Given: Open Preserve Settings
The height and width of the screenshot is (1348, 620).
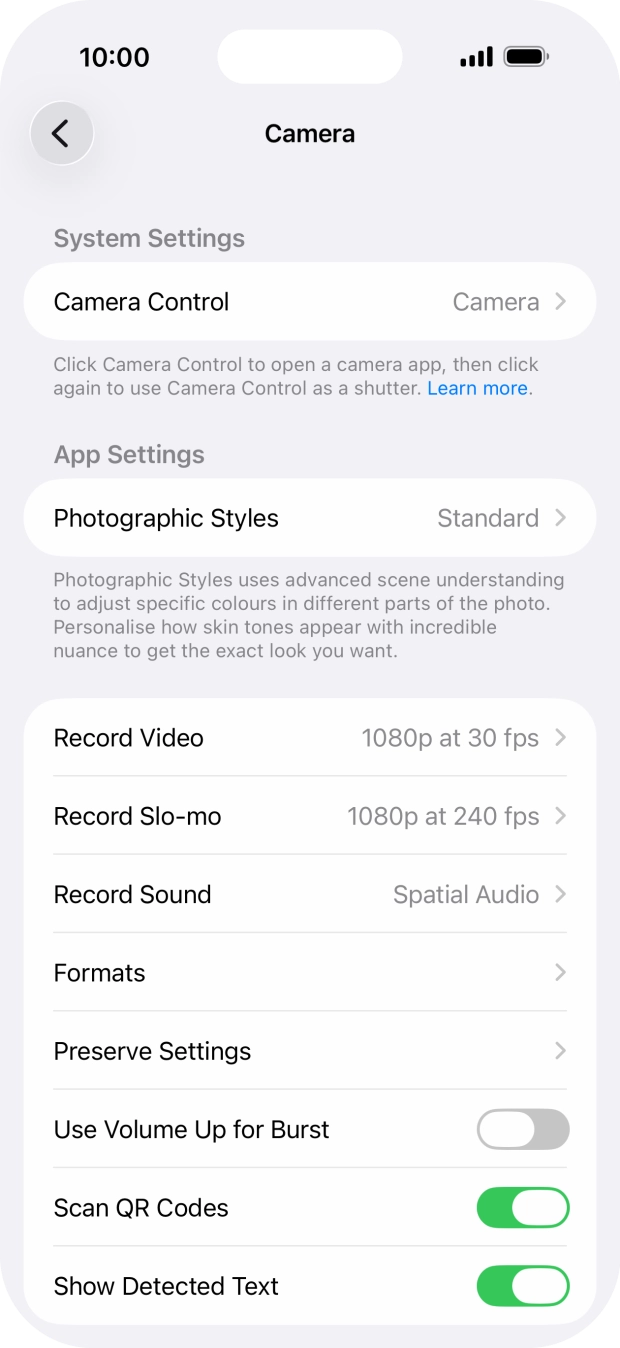Looking at the screenshot, I should click(310, 1051).
